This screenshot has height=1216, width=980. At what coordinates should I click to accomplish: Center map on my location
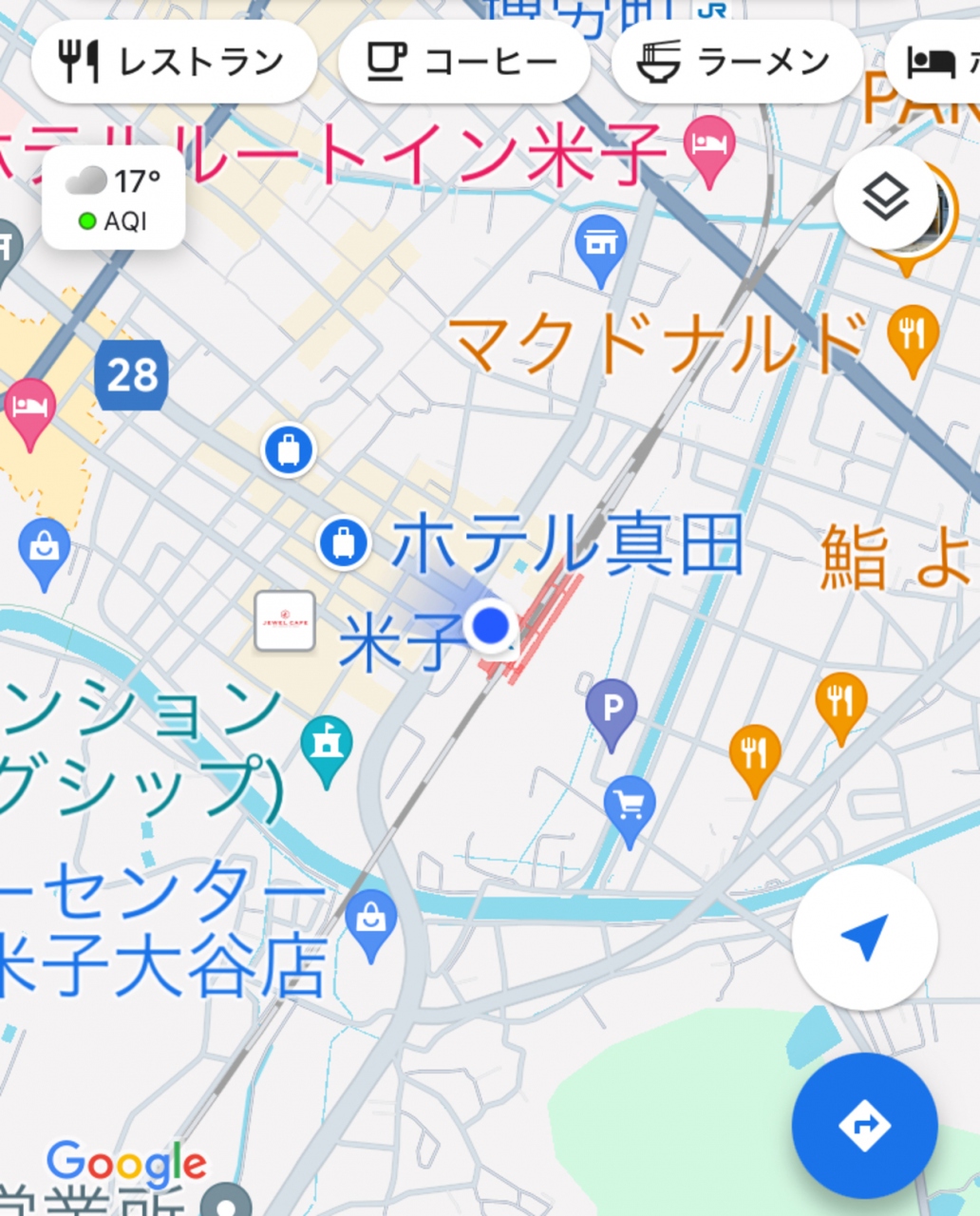coord(864,937)
